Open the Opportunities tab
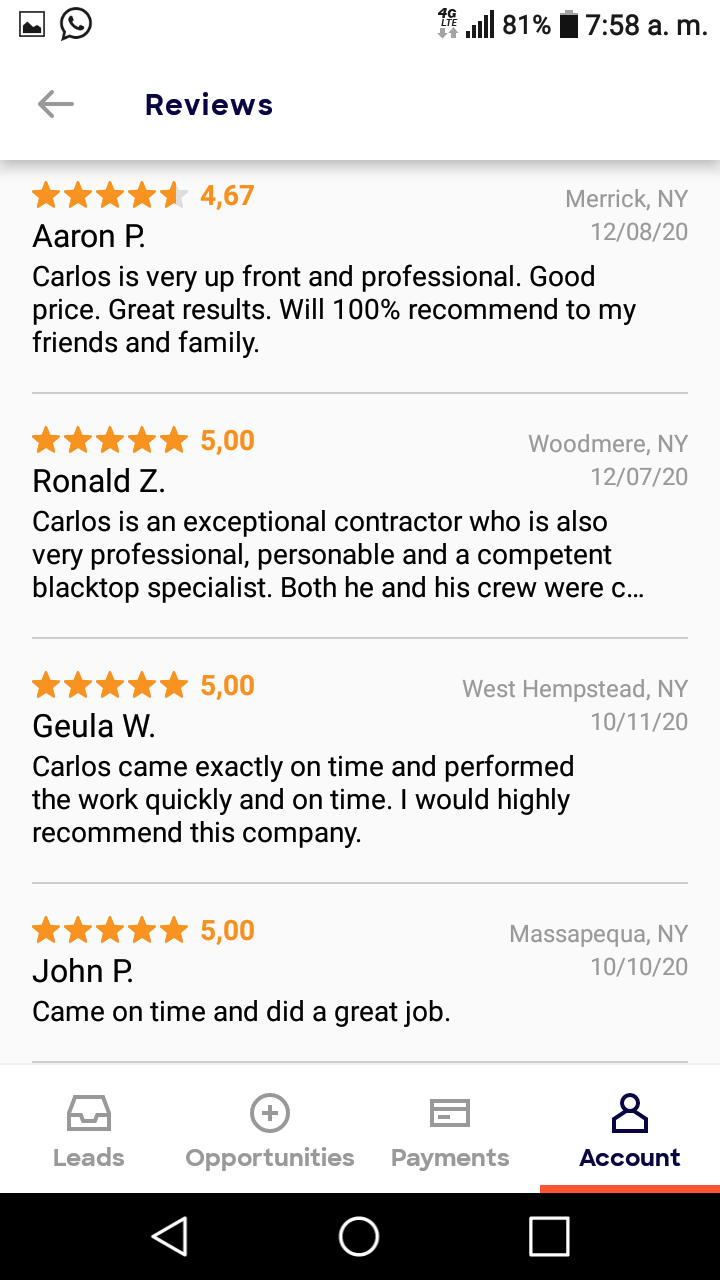The width and height of the screenshot is (720, 1280). (x=270, y=1131)
